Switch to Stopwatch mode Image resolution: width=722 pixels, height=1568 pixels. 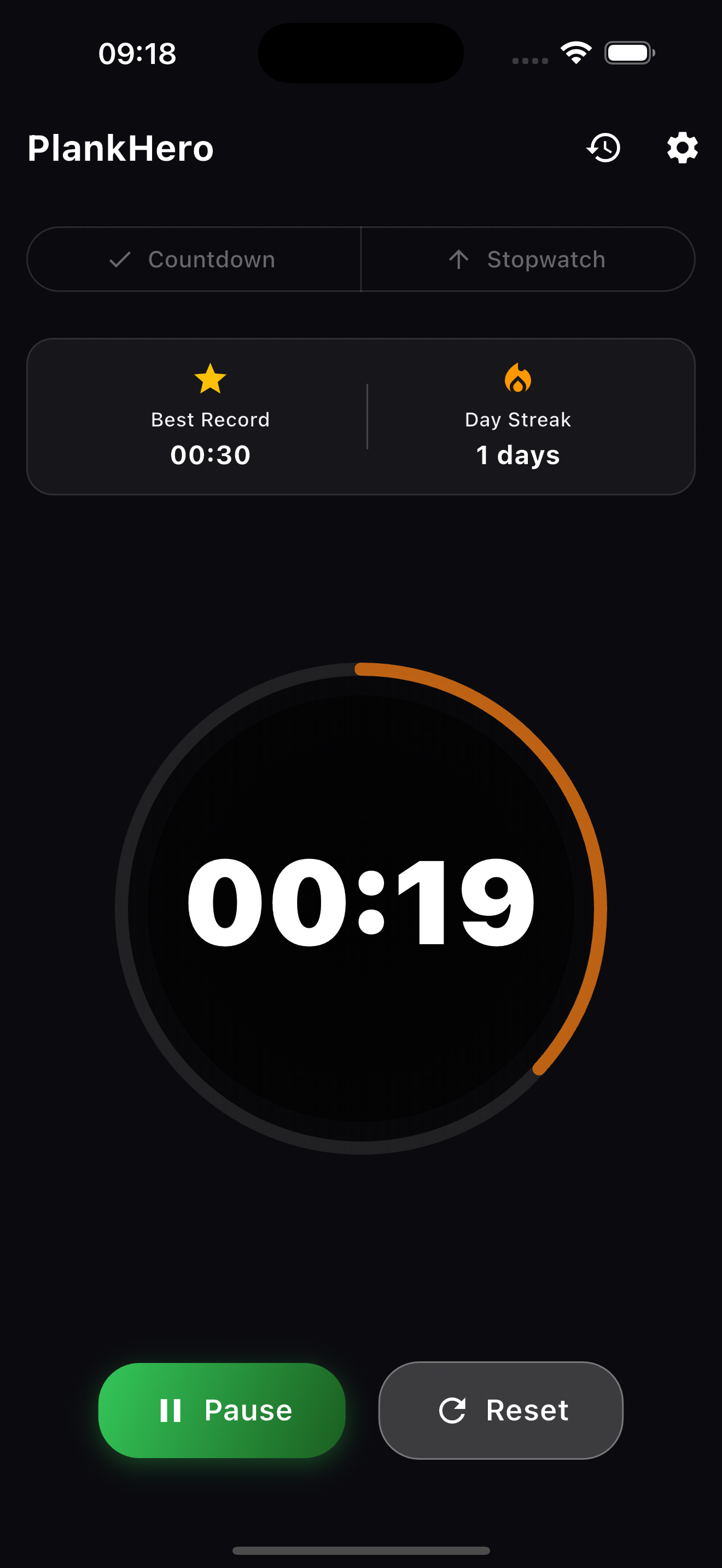[x=528, y=259]
